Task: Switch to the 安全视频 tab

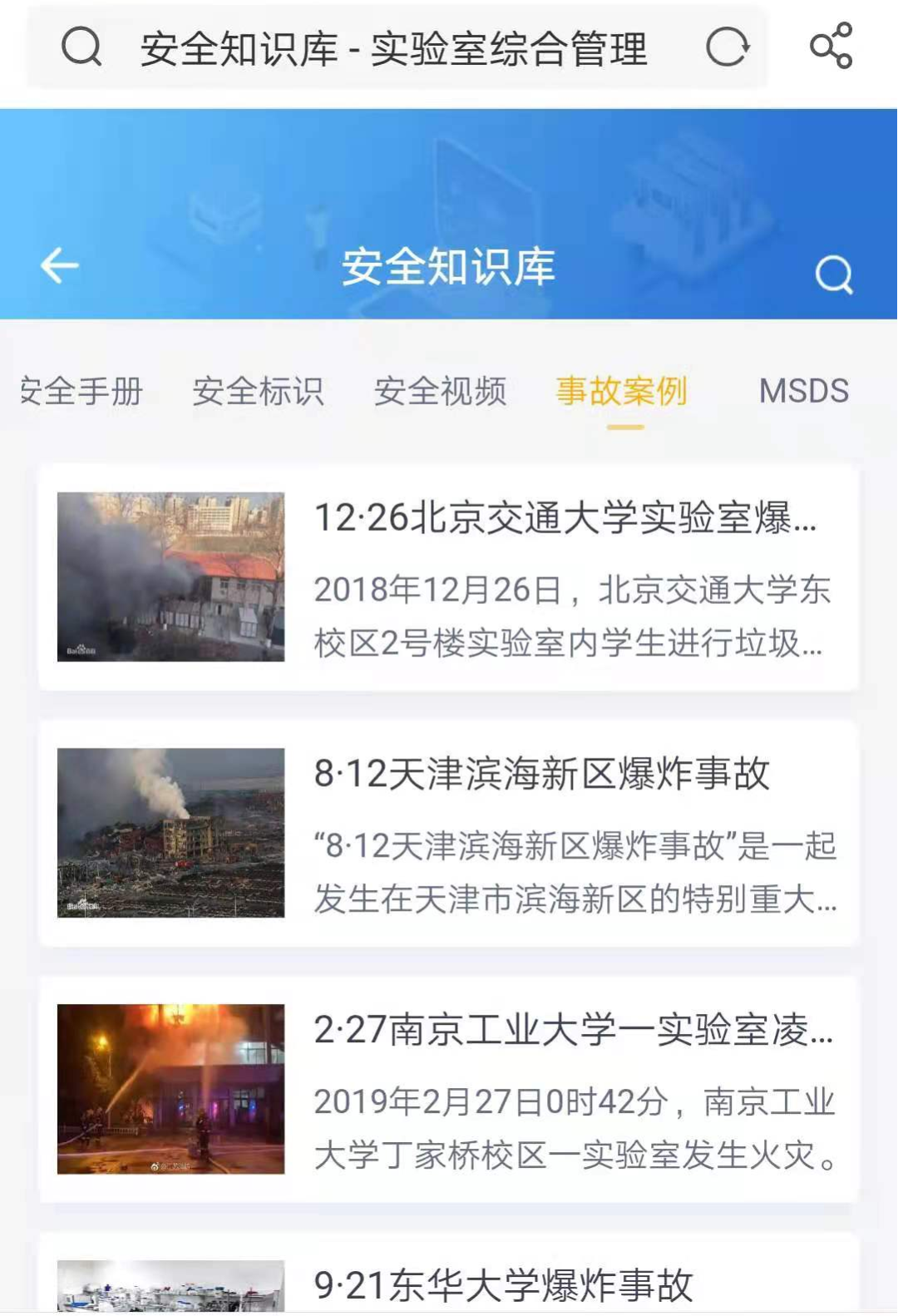Action: point(440,391)
